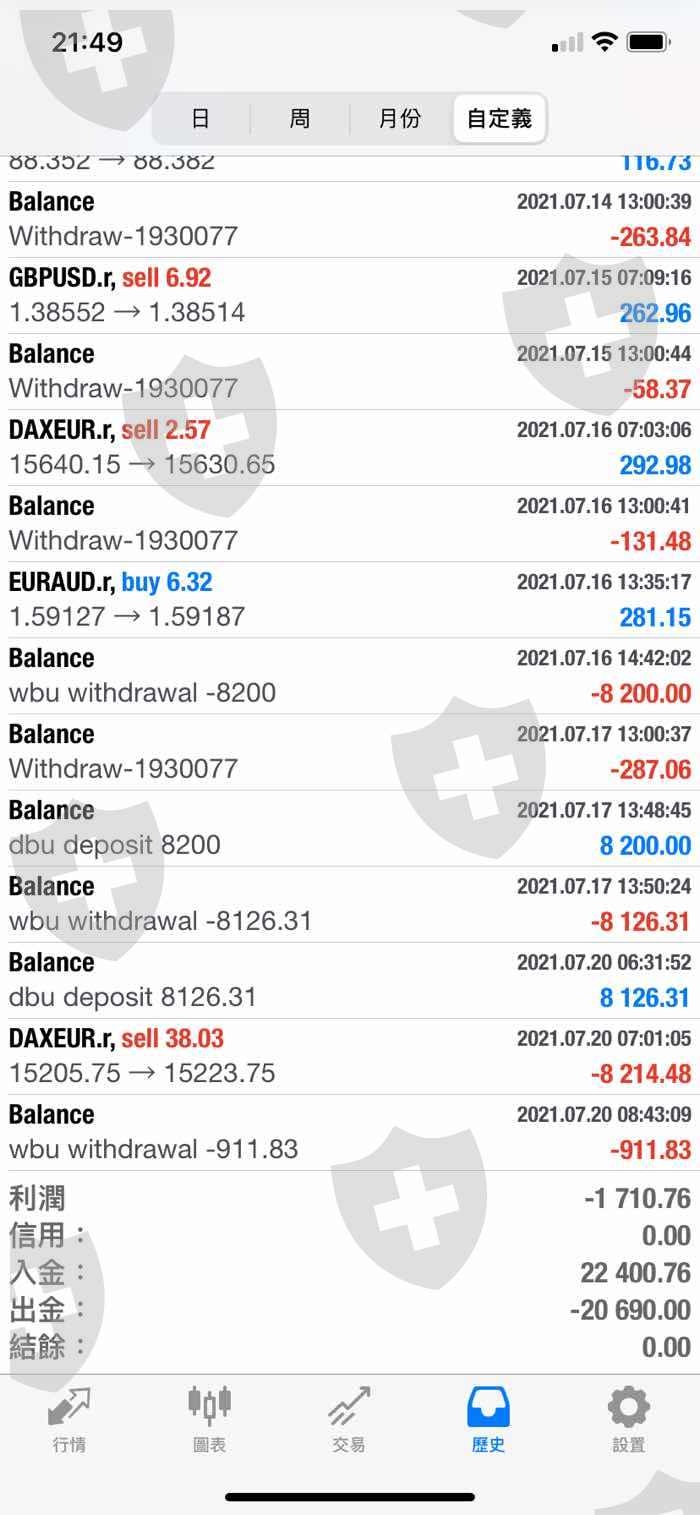Expand the DAXEUR.r sell 38.03 trade
The image size is (700, 1515).
[x=350, y=1055]
